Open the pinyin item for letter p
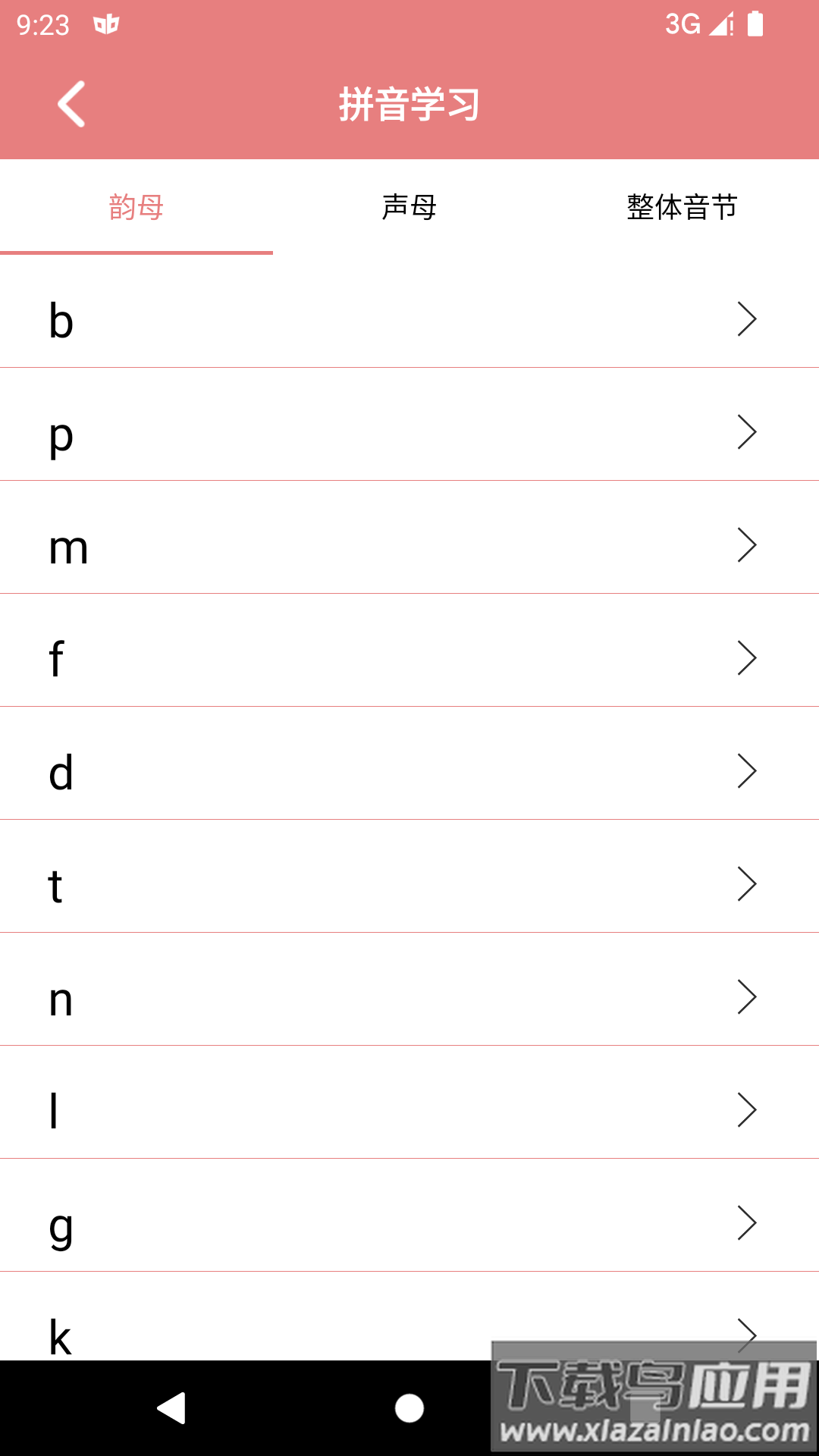This screenshot has width=819, height=1456. [409, 434]
